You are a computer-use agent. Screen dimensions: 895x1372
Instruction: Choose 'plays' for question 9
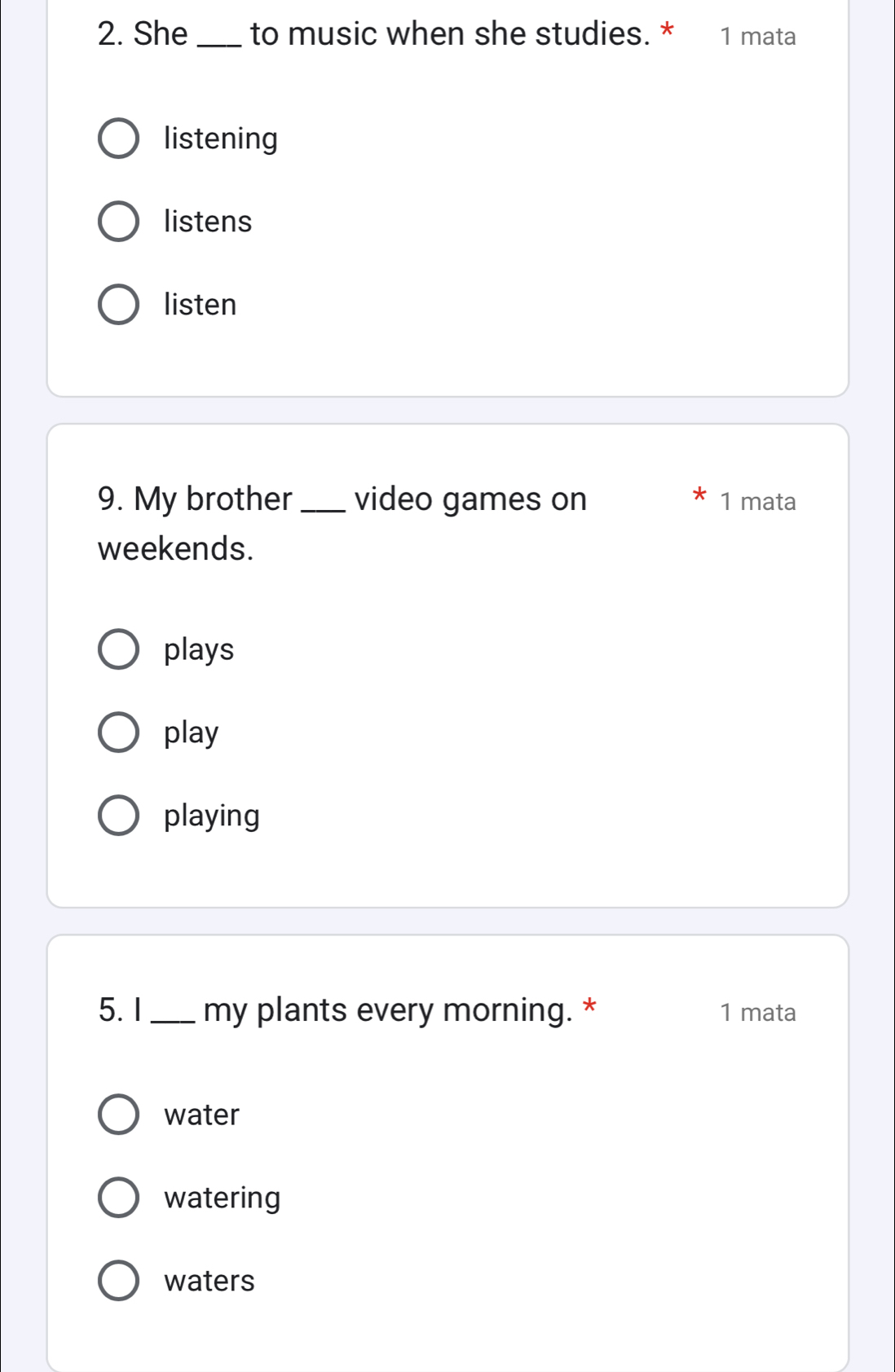coord(119,649)
